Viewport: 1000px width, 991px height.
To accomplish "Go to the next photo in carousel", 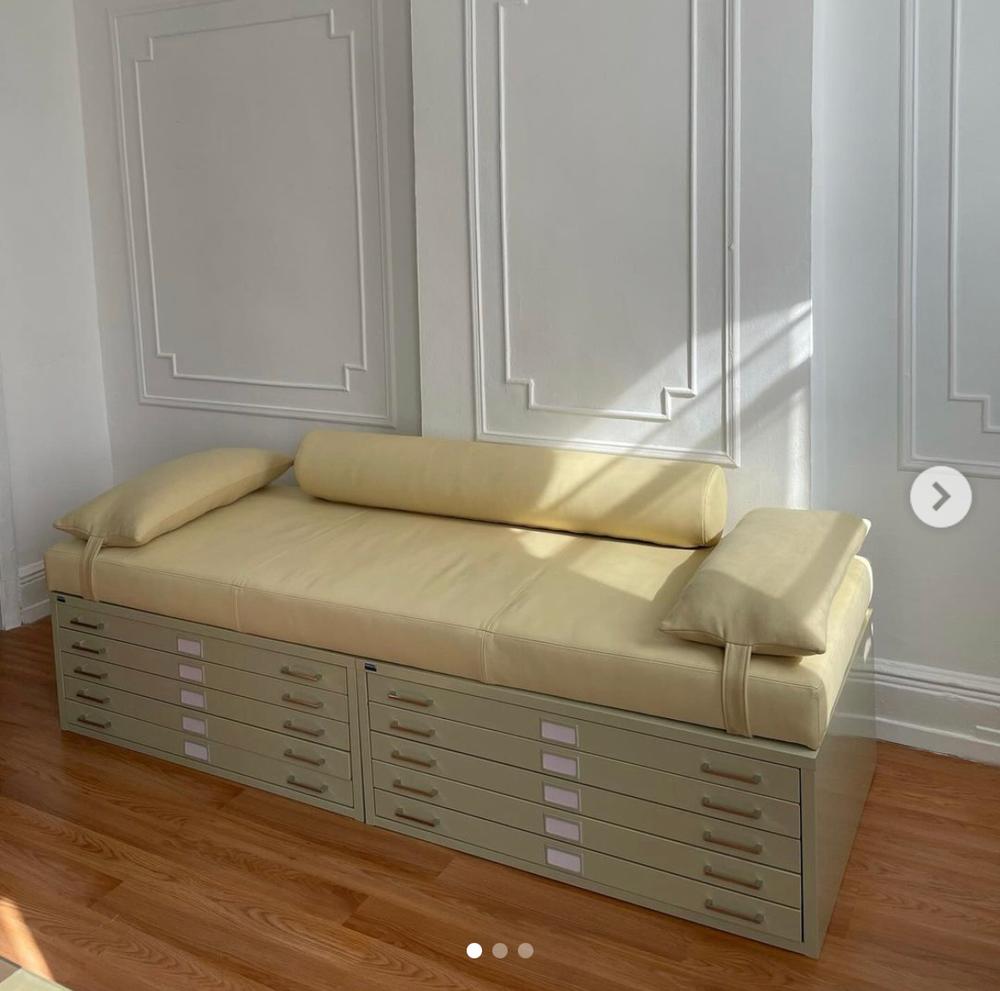I will (x=940, y=496).
